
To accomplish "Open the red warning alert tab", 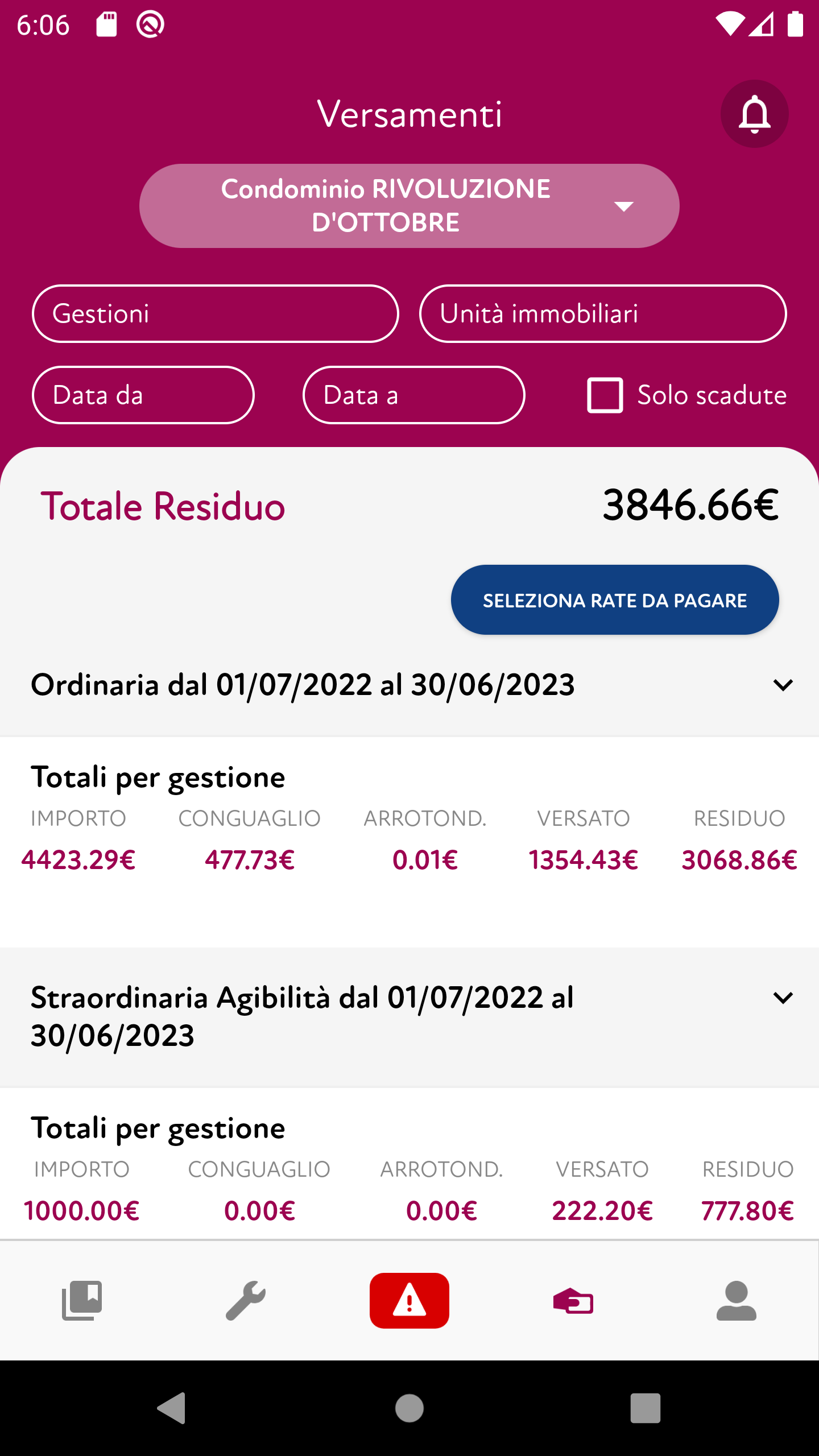I will [409, 1301].
